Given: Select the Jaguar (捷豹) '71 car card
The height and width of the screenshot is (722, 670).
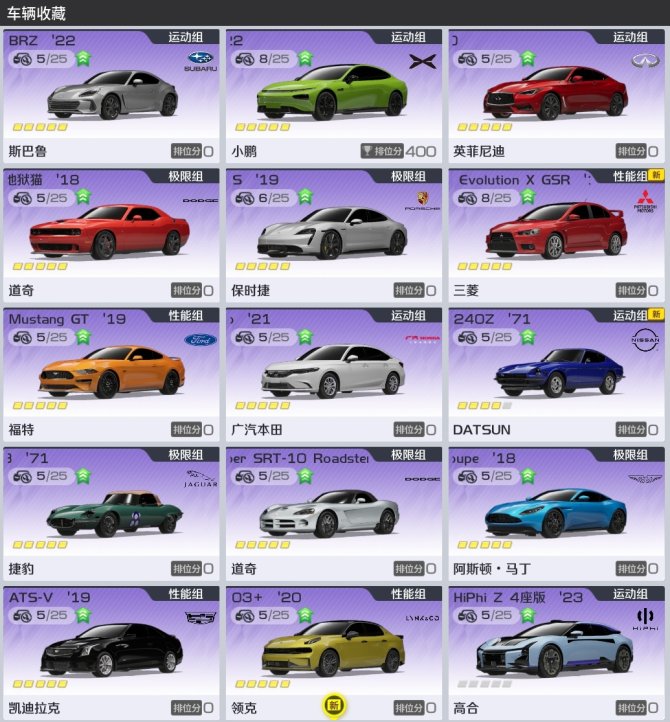Looking at the screenshot, I should coord(111,512).
